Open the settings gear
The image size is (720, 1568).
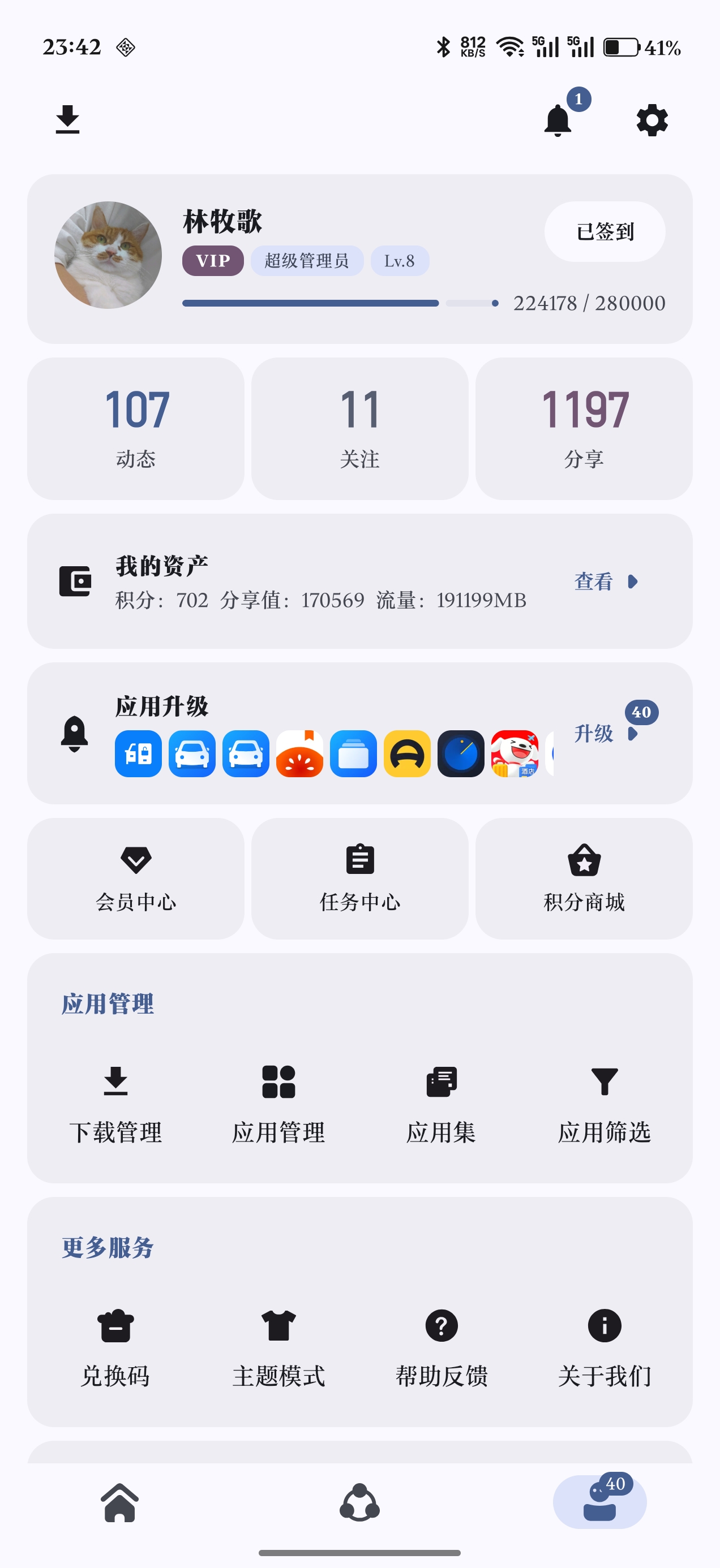pos(652,120)
